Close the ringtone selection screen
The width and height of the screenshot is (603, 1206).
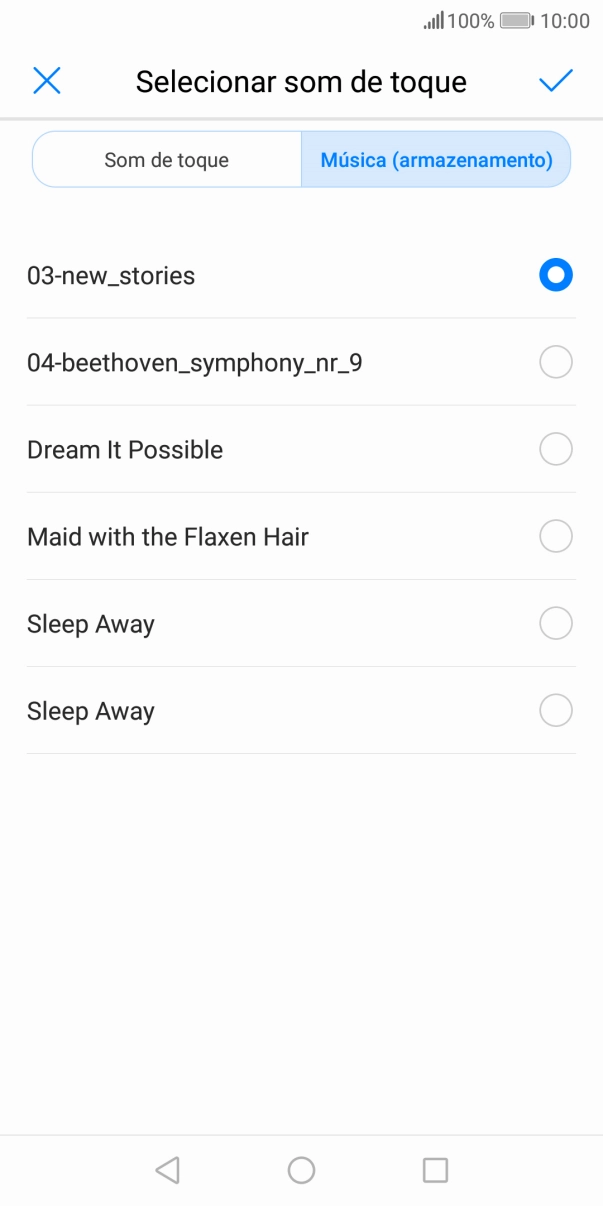[47, 81]
